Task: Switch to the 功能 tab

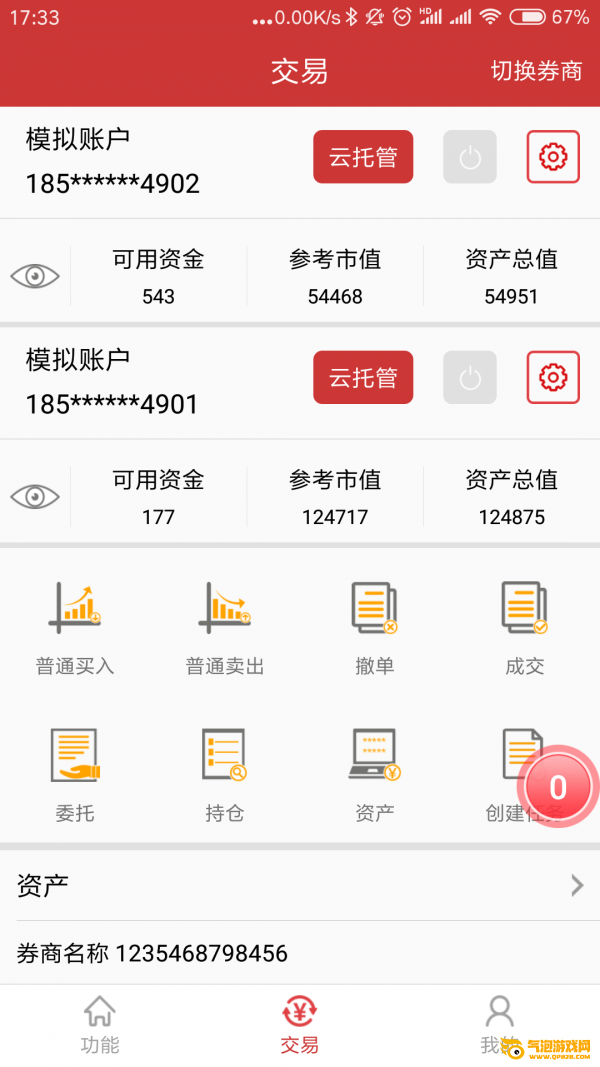Action: point(100,1025)
